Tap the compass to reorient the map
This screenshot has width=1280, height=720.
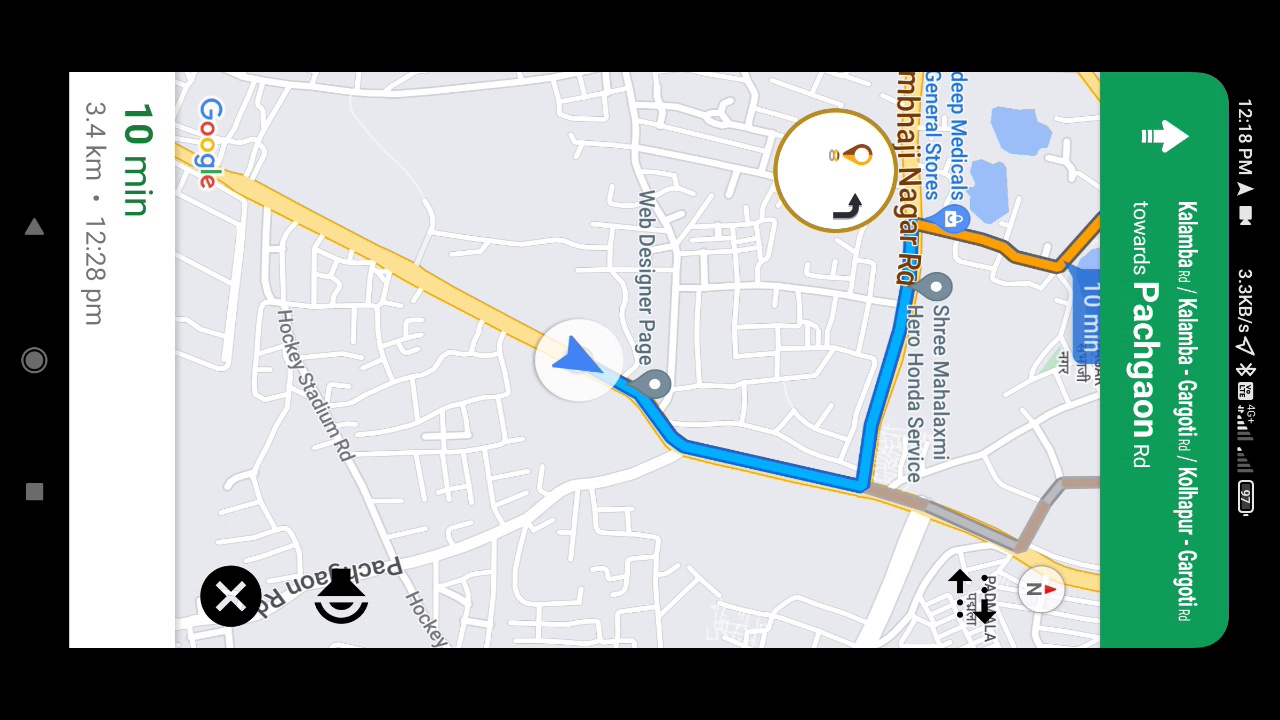tap(1041, 589)
